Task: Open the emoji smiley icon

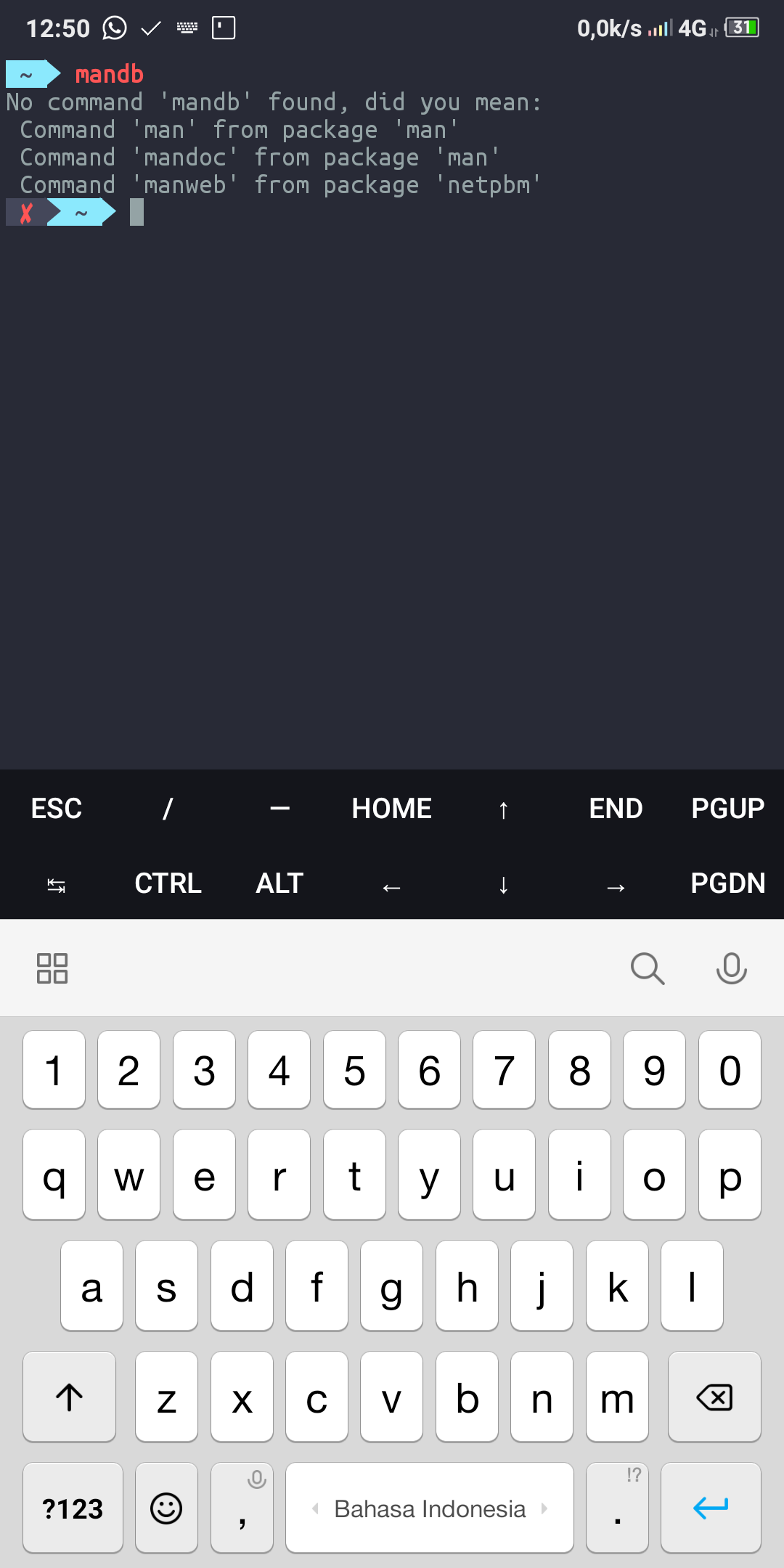Action: coord(166,1508)
